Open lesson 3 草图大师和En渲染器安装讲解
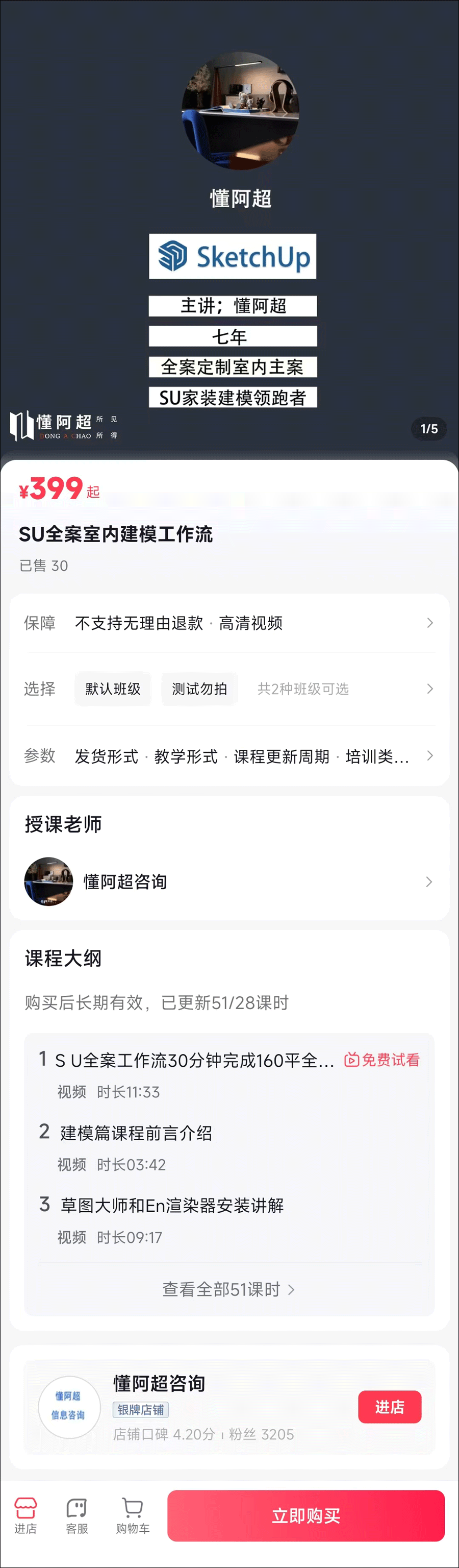The image size is (459, 1568). pyautogui.click(x=171, y=1205)
